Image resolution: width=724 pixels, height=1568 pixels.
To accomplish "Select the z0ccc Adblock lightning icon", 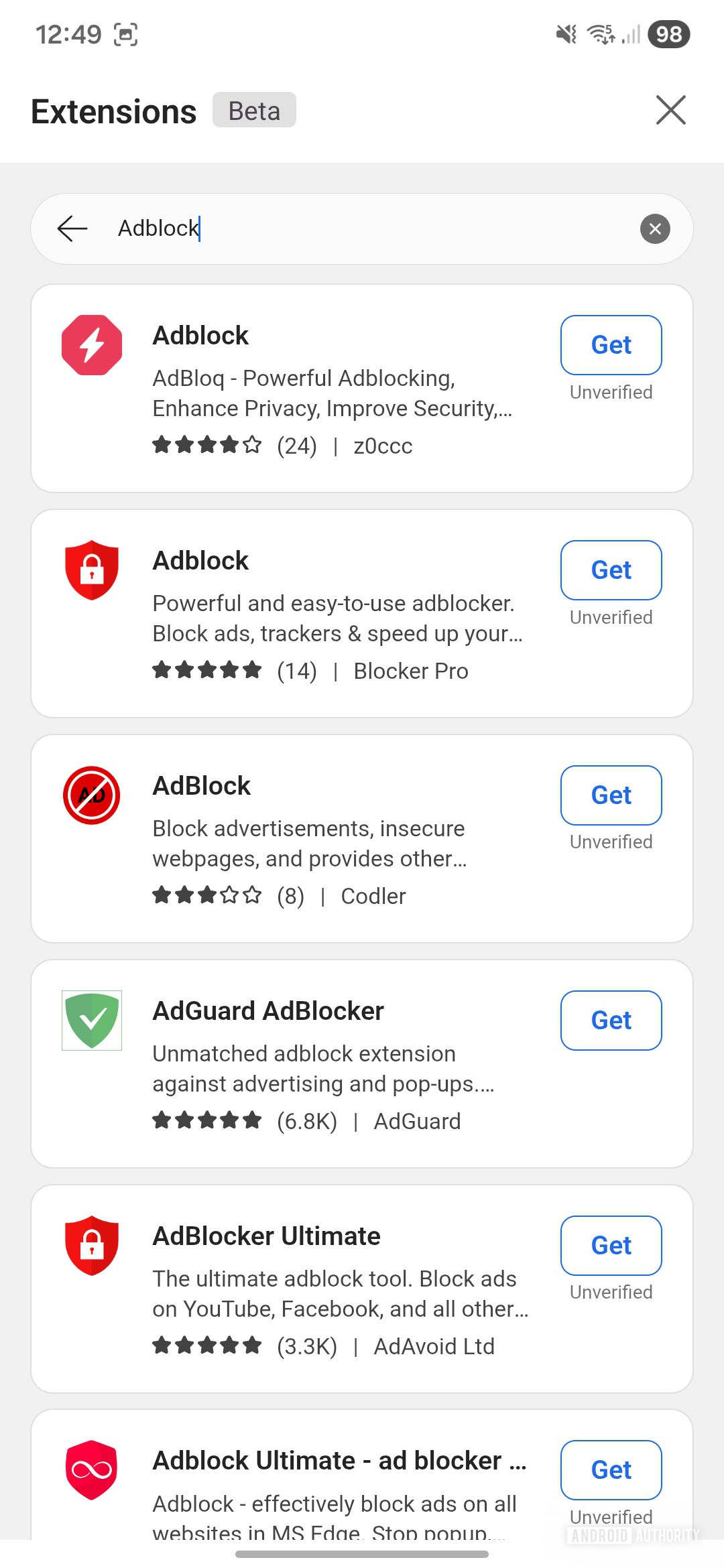I will coord(92,344).
